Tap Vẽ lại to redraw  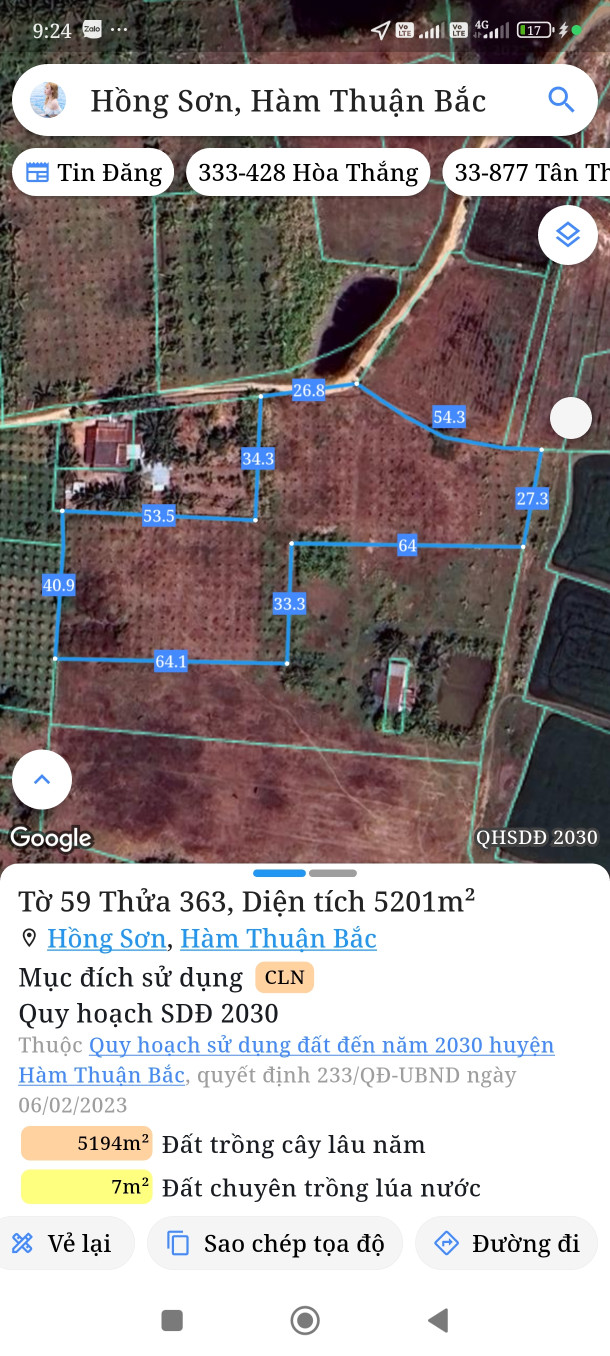(62, 1244)
